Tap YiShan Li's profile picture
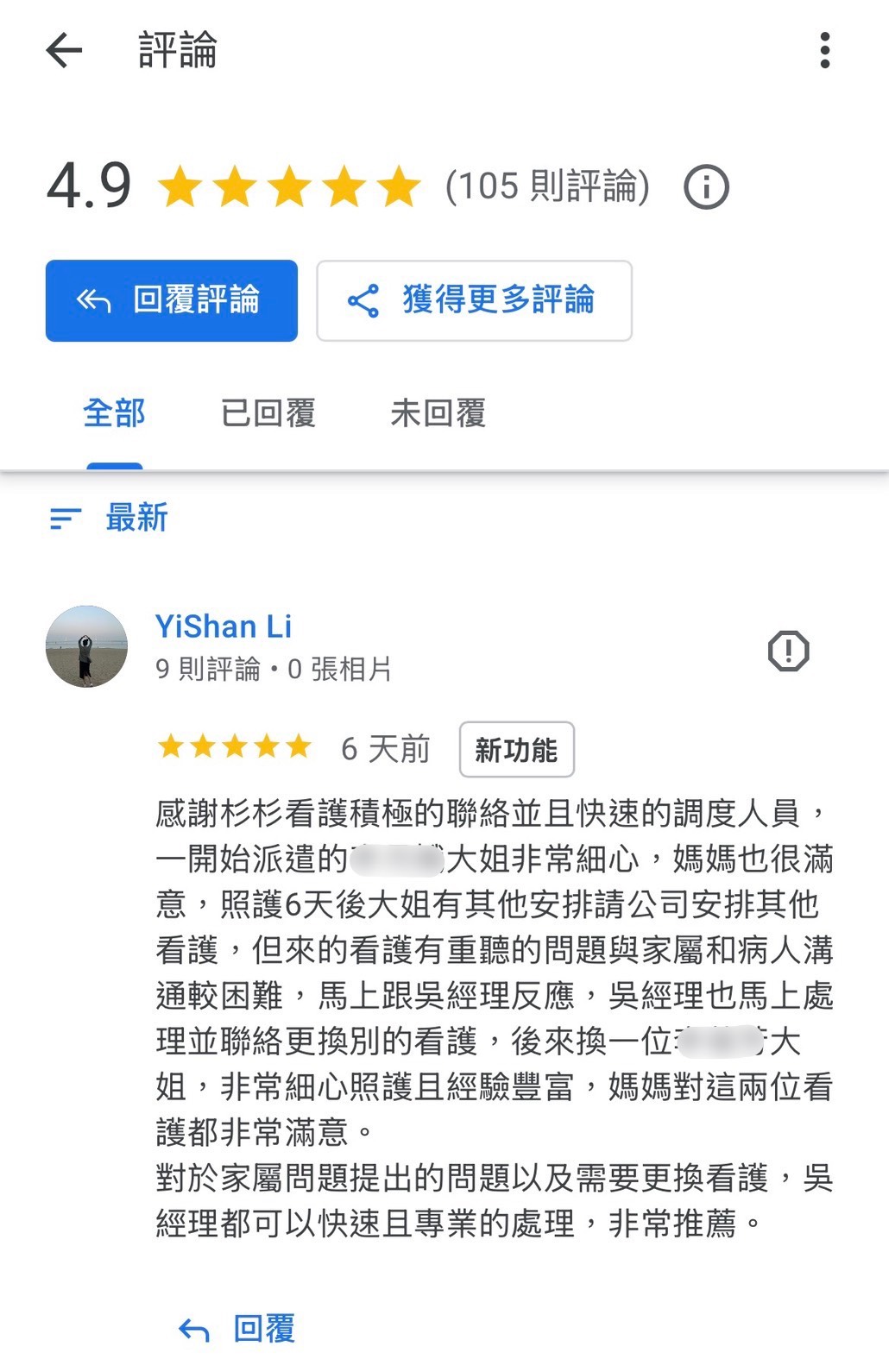The image size is (889, 1372). (86, 646)
